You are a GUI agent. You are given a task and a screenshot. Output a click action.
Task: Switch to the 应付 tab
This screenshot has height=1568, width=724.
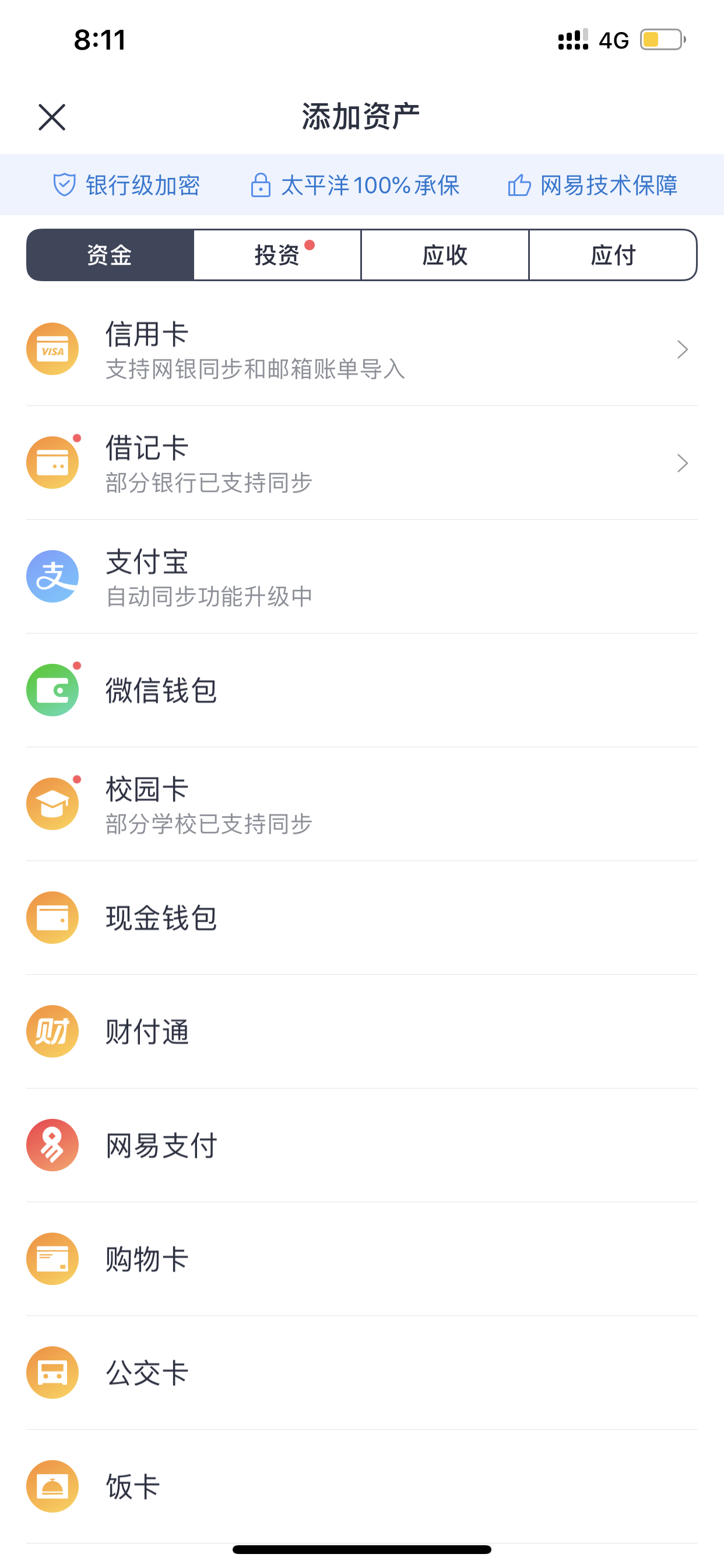[613, 255]
